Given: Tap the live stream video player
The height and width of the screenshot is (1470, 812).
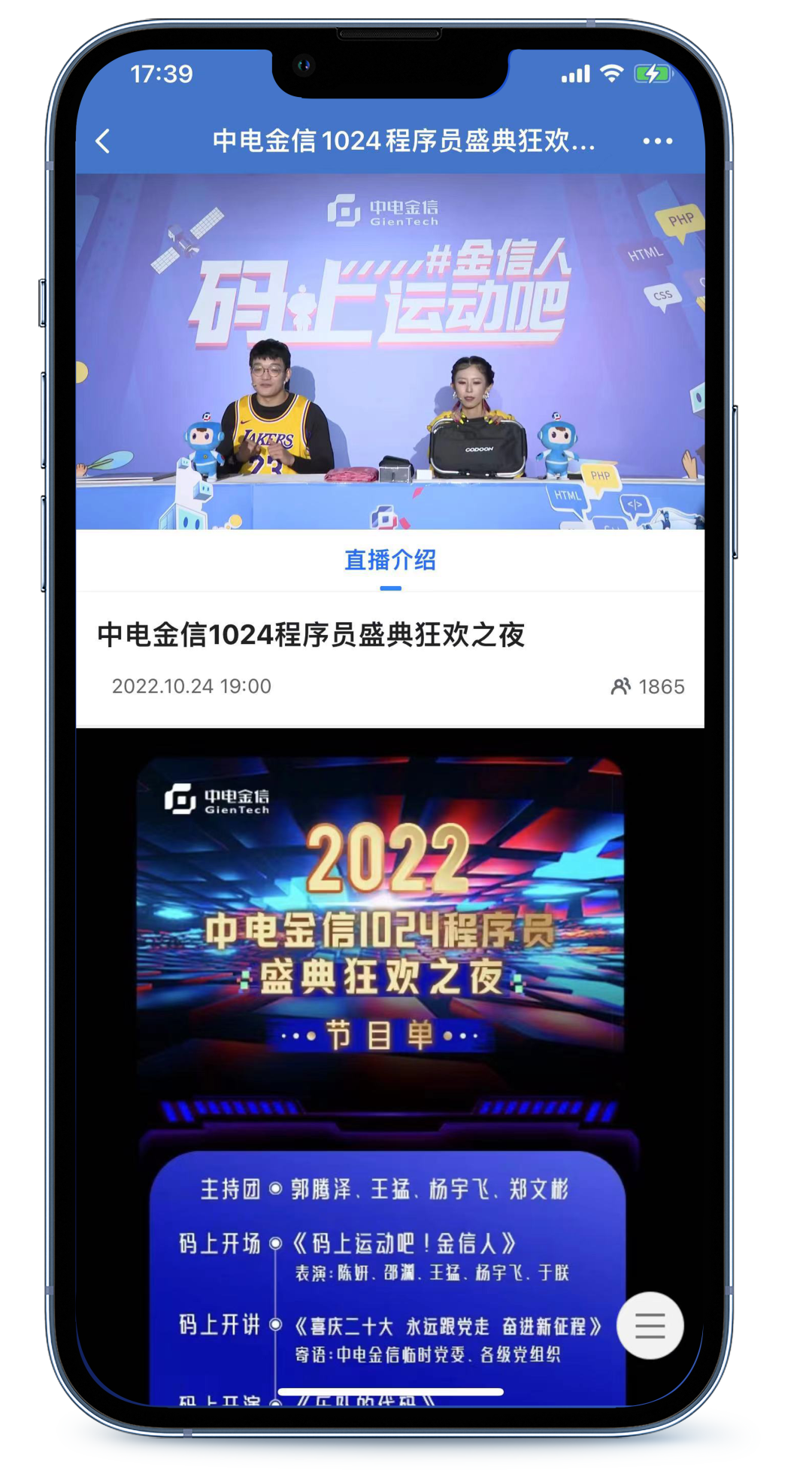Looking at the screenshot, I should pyautogui.click(x=389, y=351).
